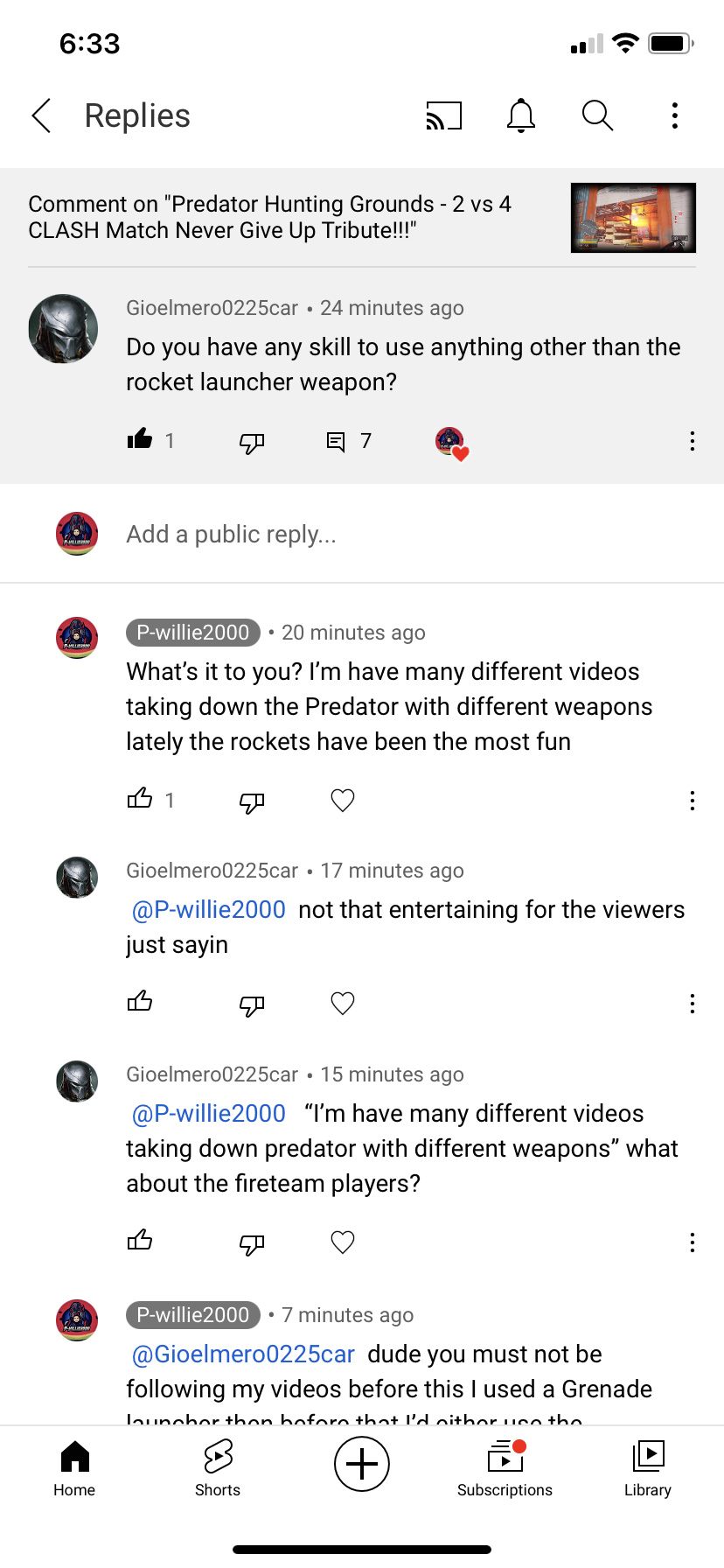Like P-willie2000's 20 minutes ago reply
The image size is (724, 1568).
(x=140, y=800)
